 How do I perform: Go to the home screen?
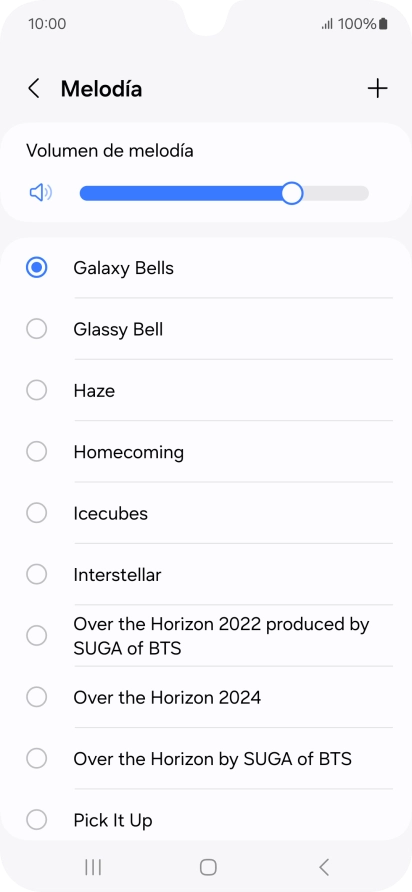(208, 867)
